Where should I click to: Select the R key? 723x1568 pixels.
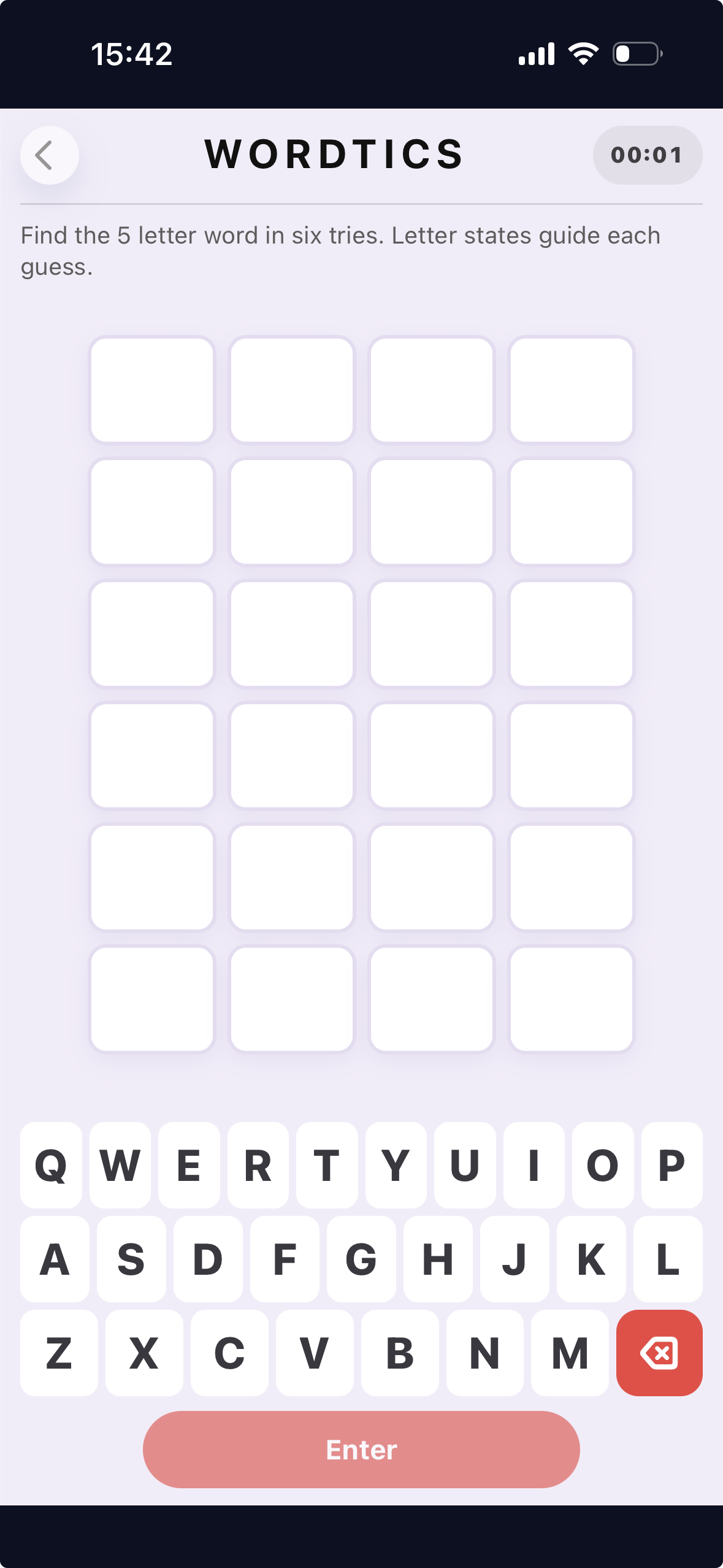[x=258, y=1165]
